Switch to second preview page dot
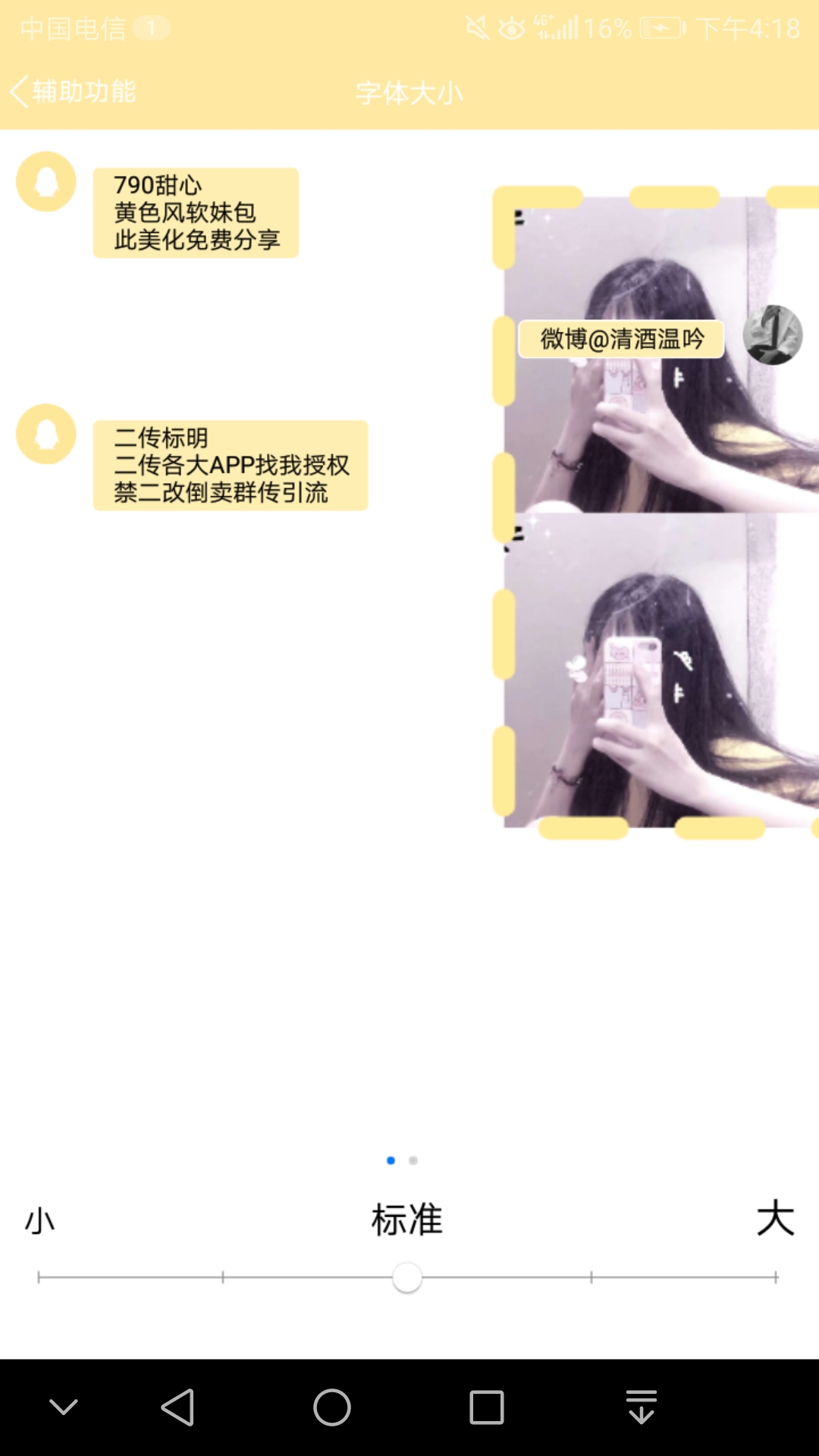 coord(413,1160)
